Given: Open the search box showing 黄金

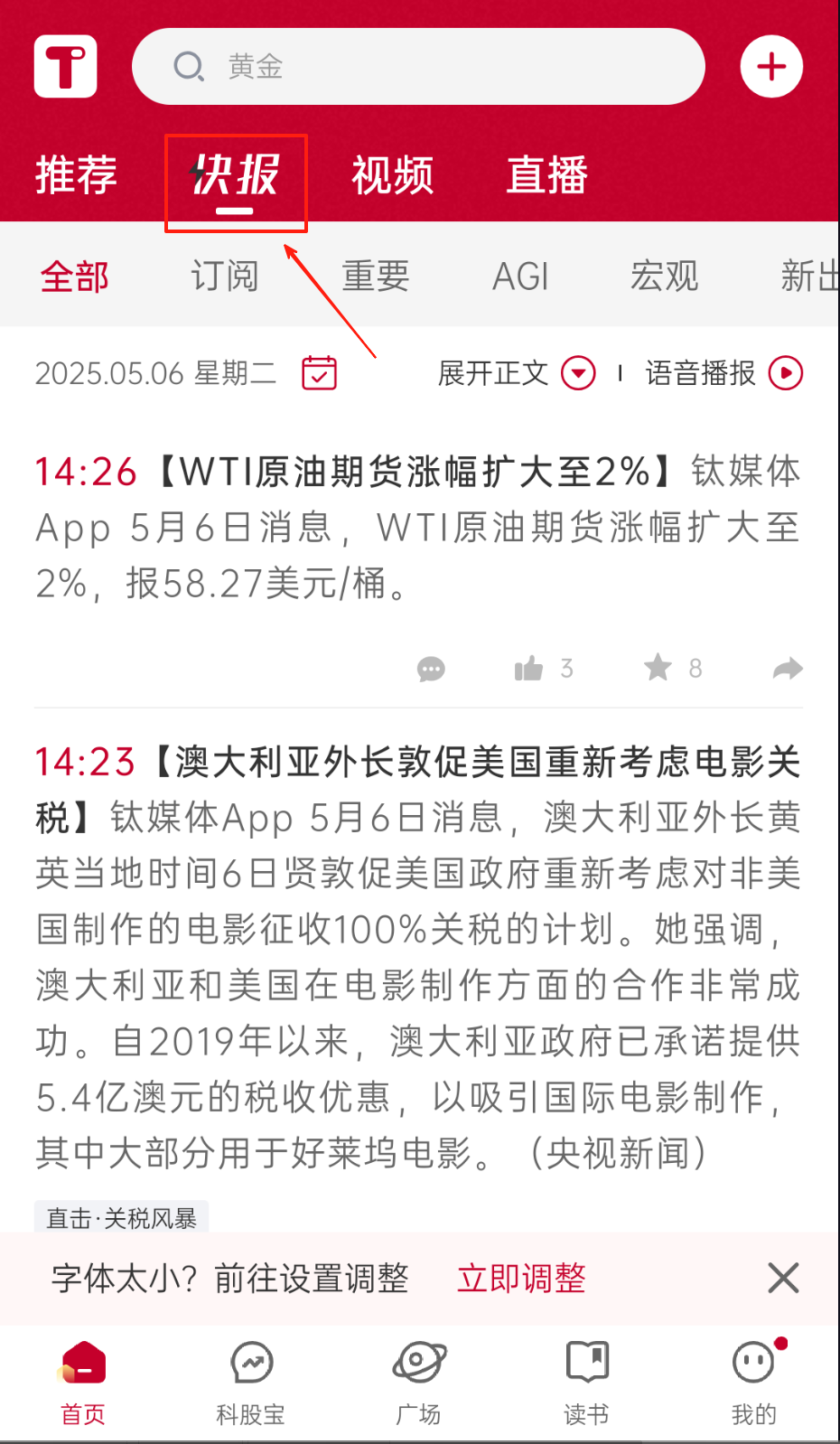Looking at the screenshot, I should click(417, 67).
